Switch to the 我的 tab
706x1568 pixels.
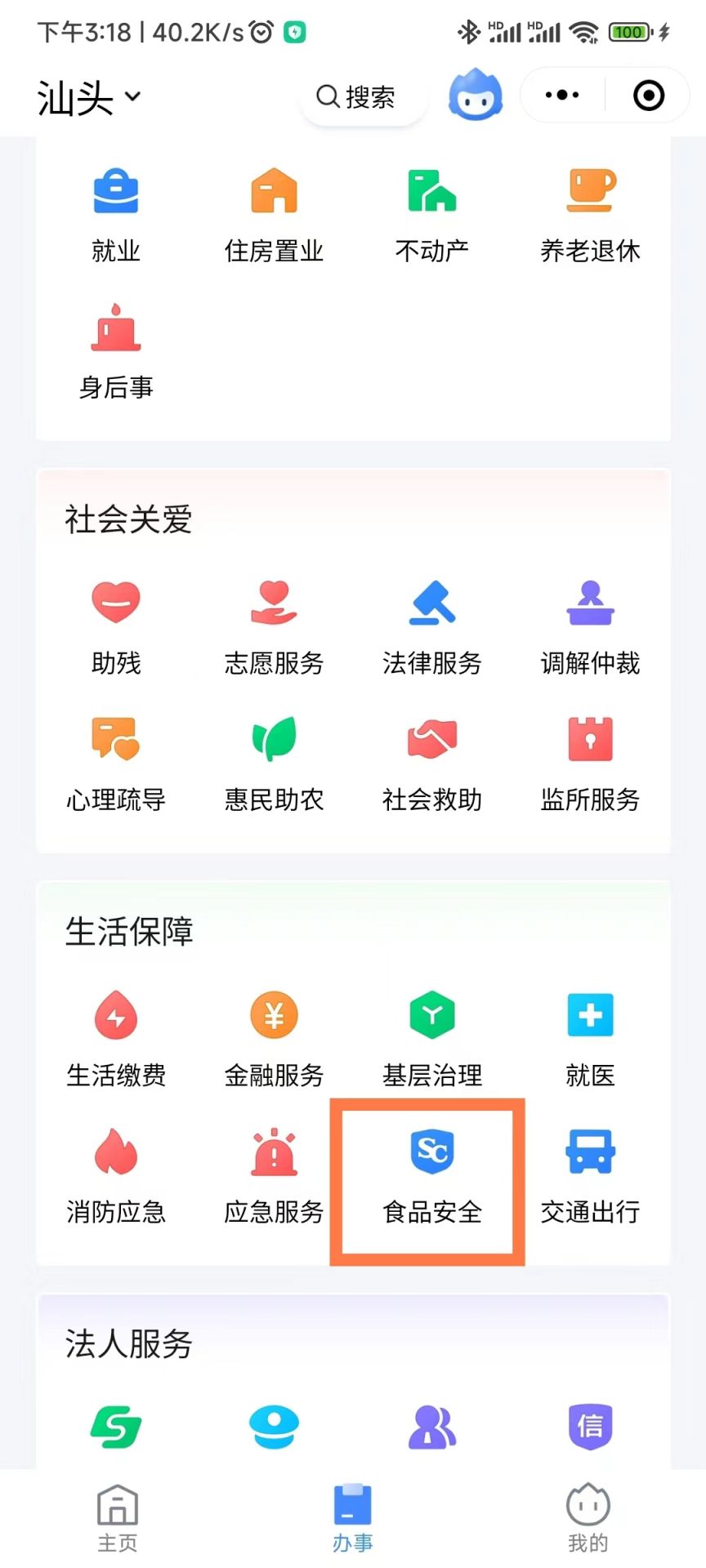pyautogui.click(x=588, y=1518)
